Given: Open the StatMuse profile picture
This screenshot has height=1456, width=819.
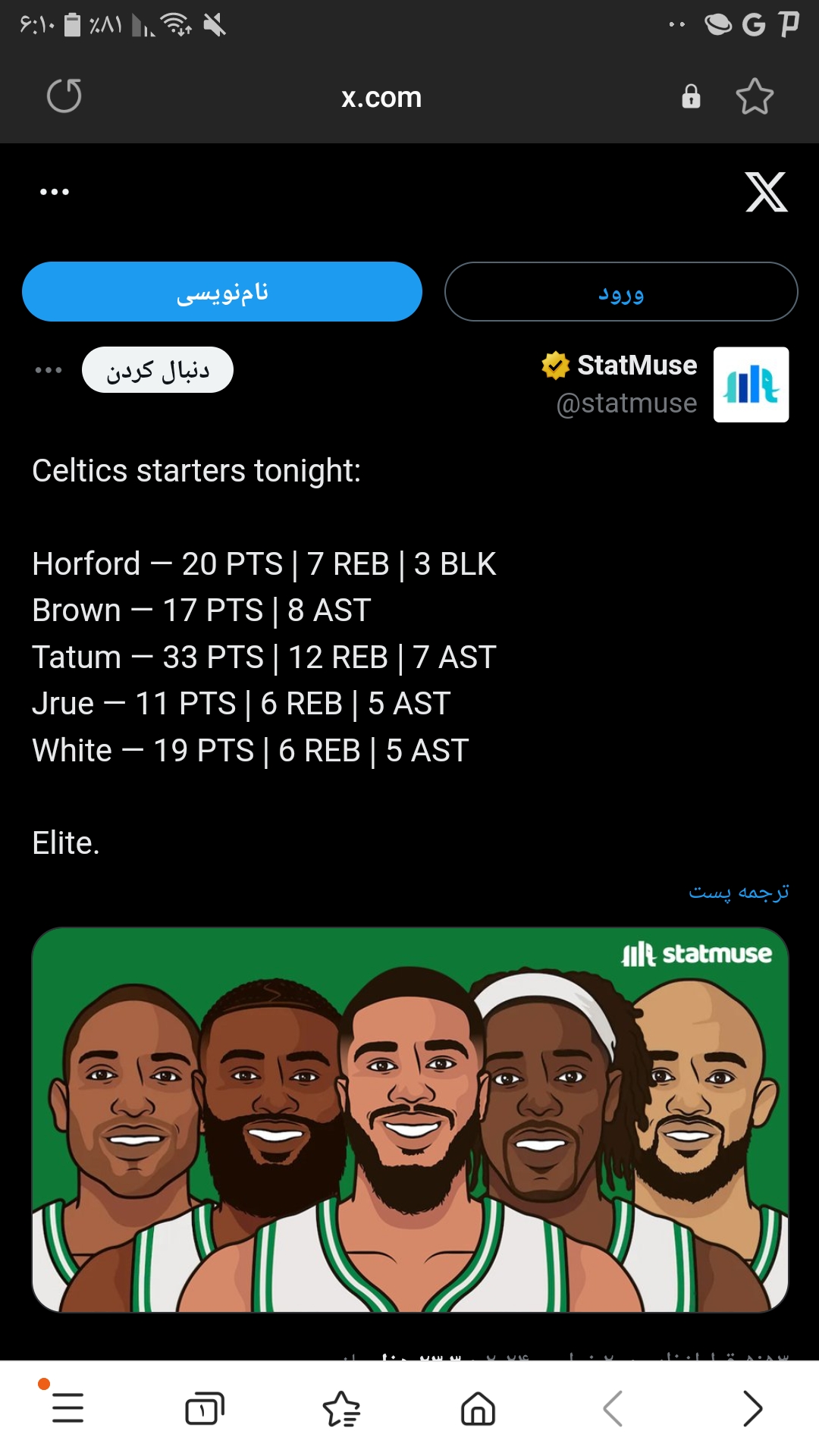Looking at the screenshot, I should pyautogui.click(x=752, y=384).
